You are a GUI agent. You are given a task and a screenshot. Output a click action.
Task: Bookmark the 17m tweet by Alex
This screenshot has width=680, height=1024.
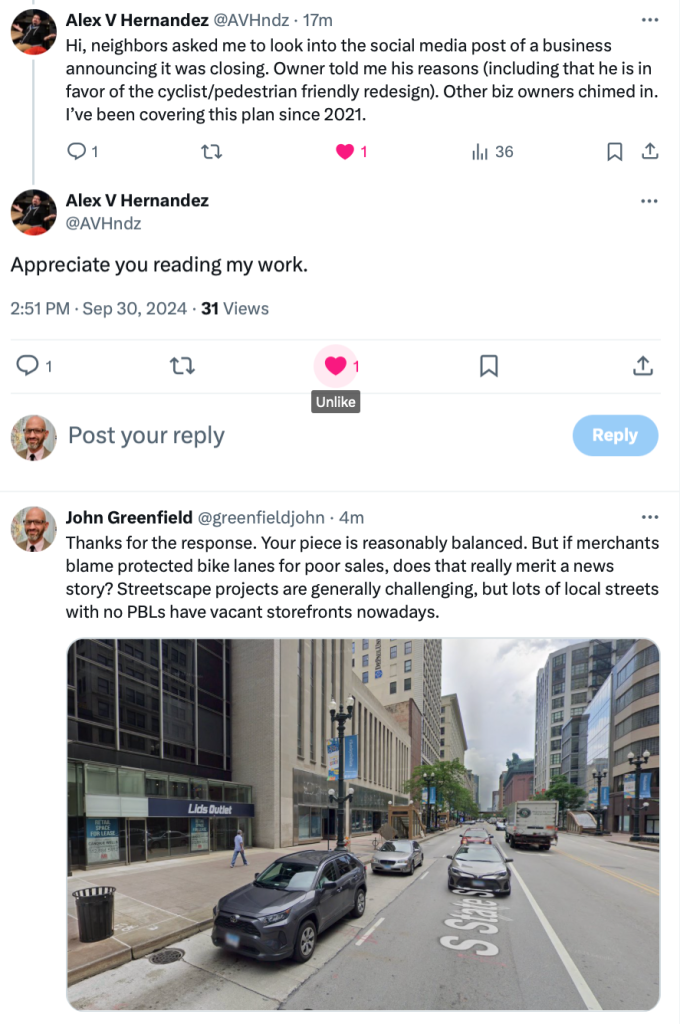[x=615, y=152]
